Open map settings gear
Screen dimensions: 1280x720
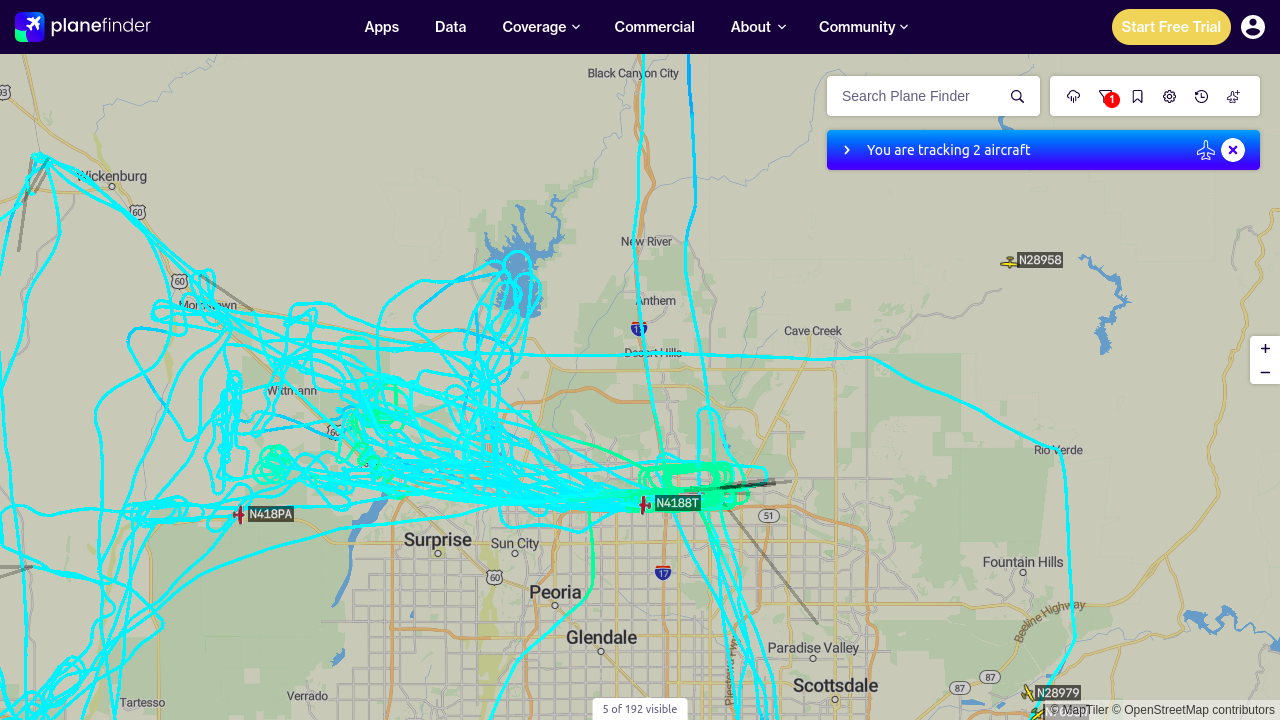[x=1170, y=96]
